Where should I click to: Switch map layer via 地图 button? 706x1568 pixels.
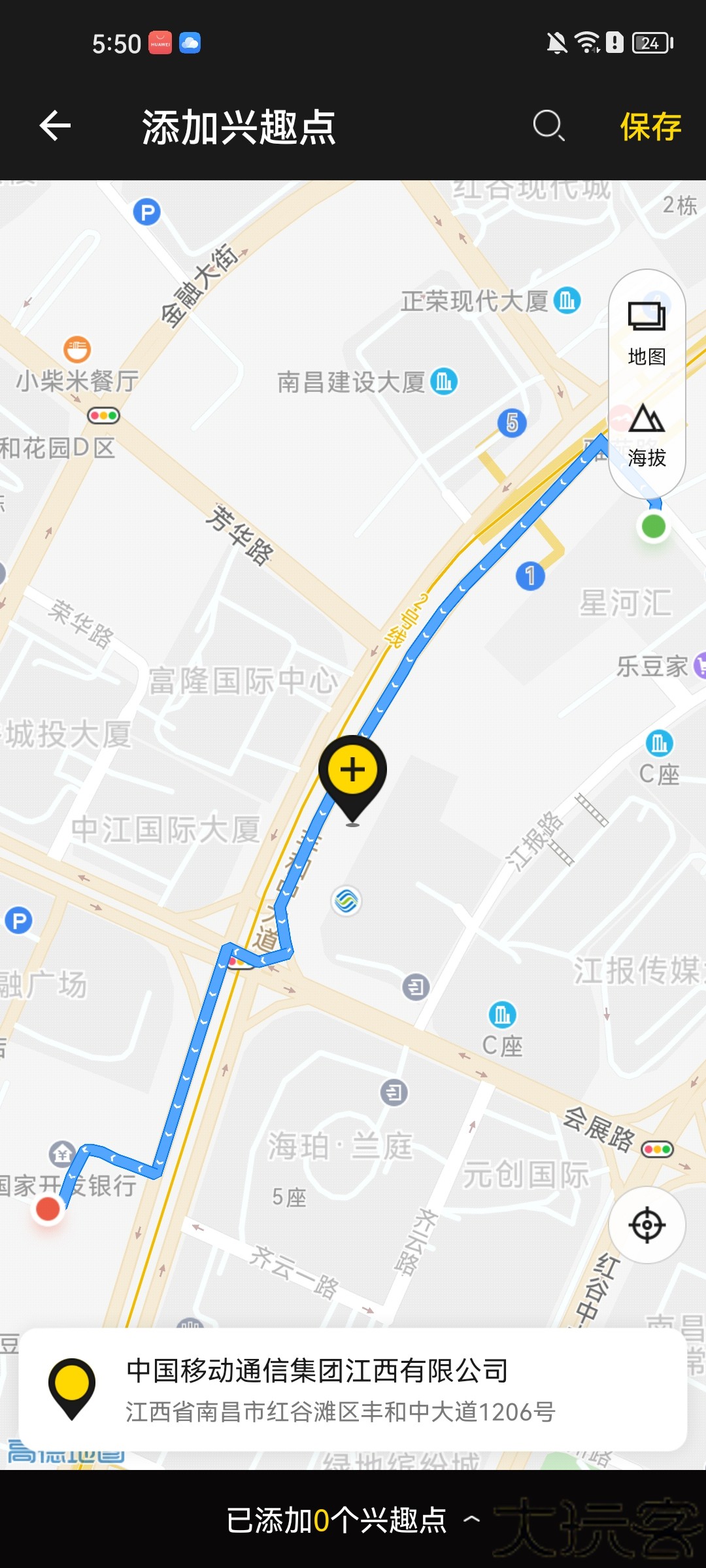coord(647,333)
